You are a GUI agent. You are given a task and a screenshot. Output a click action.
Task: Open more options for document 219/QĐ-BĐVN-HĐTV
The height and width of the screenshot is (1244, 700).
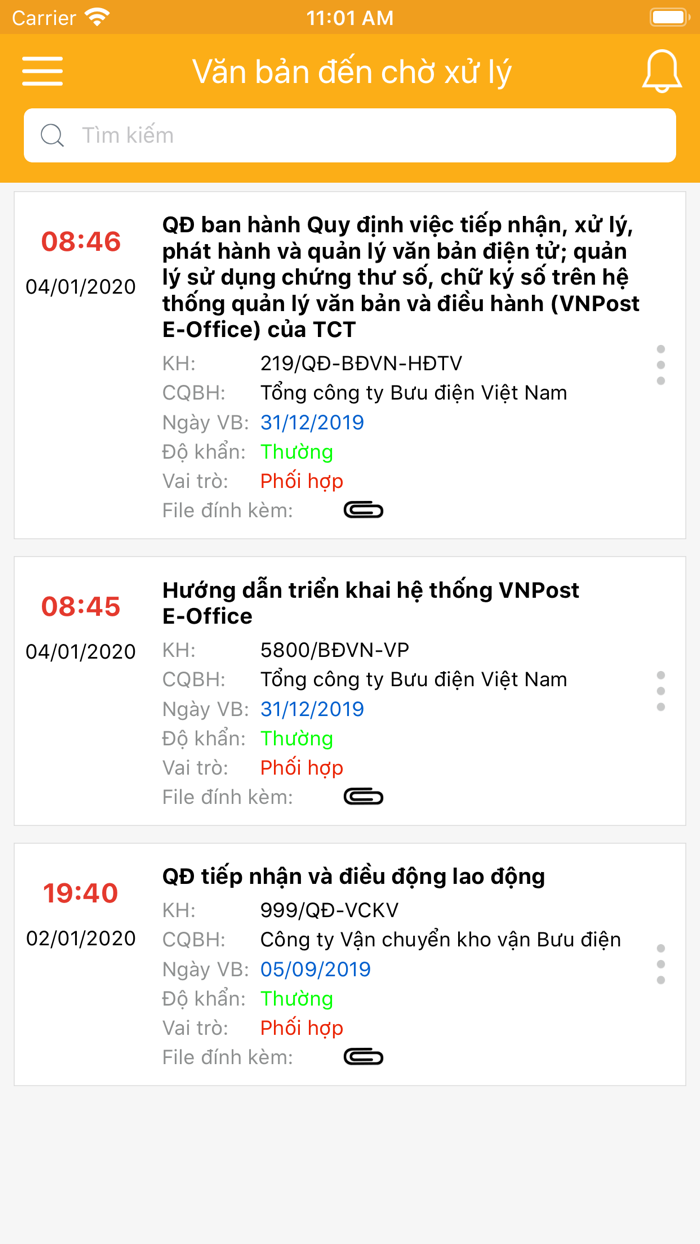pos(661,365)
